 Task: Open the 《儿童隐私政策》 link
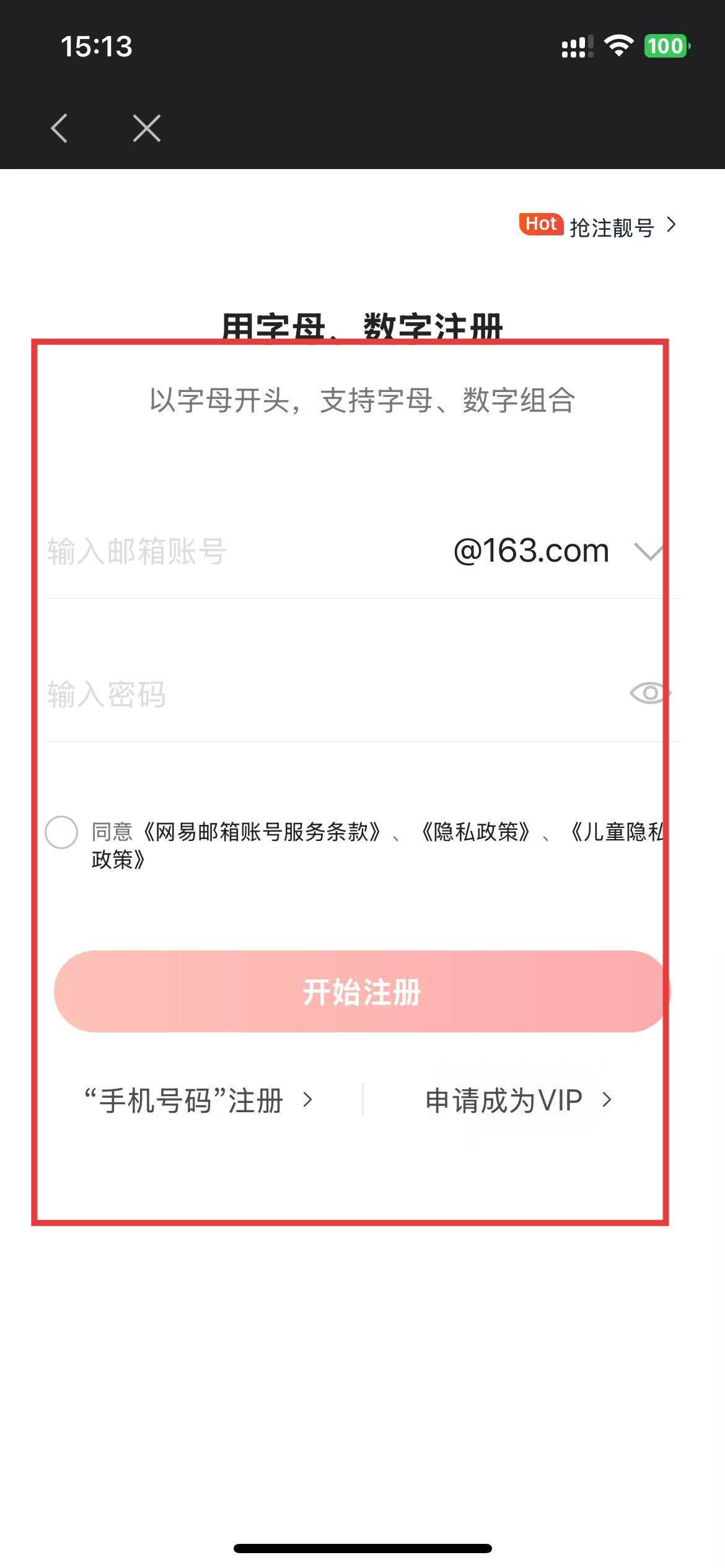[615, 832]
